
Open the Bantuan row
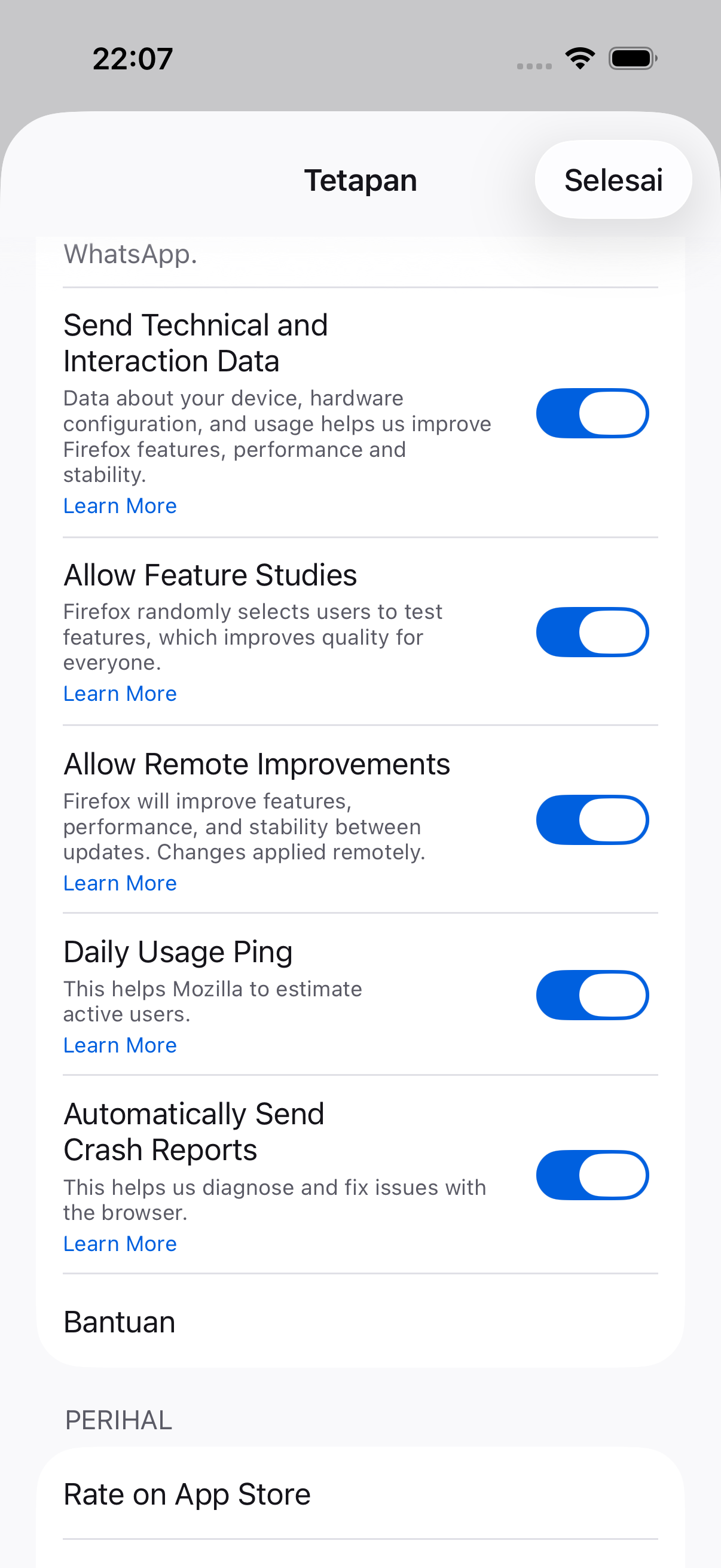[360, 1322]
